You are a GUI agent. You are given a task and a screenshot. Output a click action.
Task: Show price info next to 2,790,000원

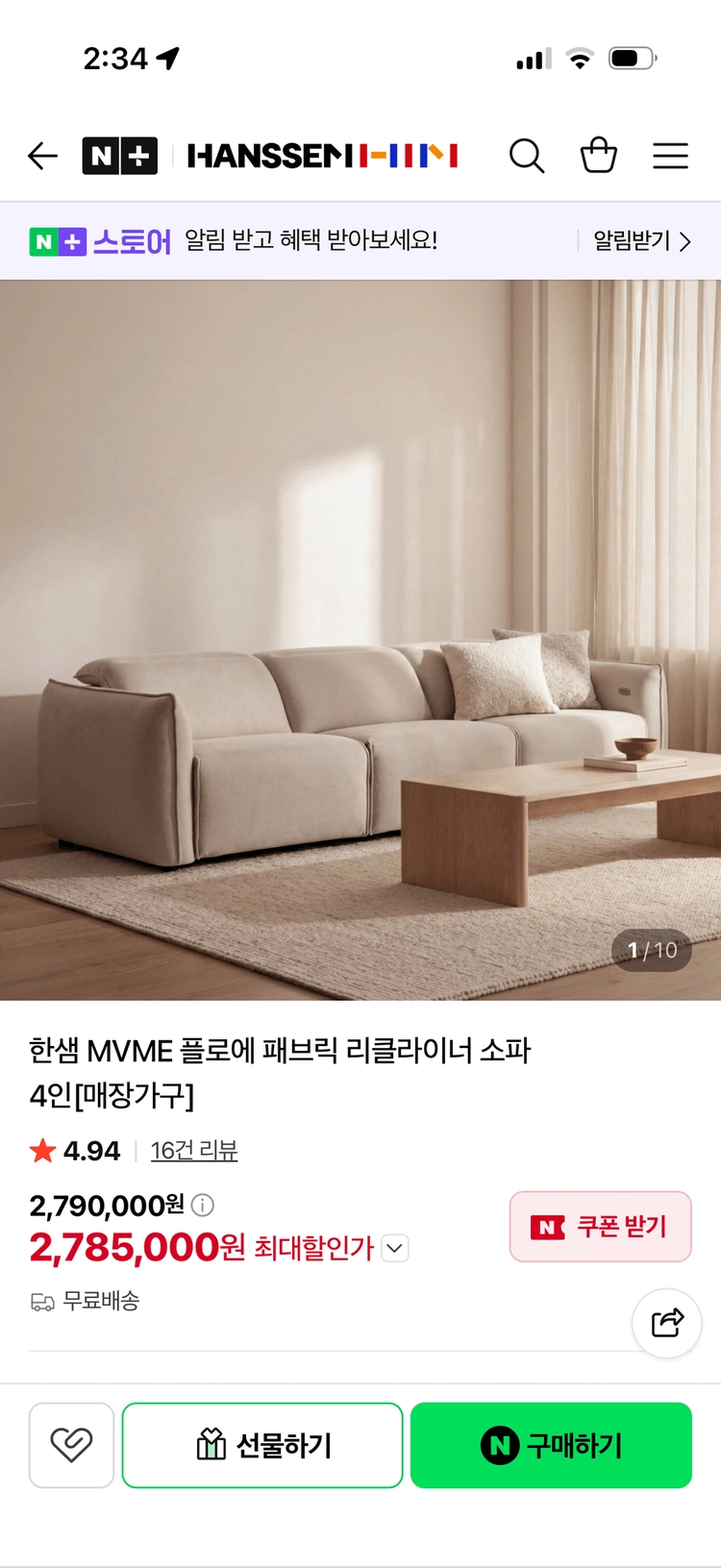[203, 1205]
